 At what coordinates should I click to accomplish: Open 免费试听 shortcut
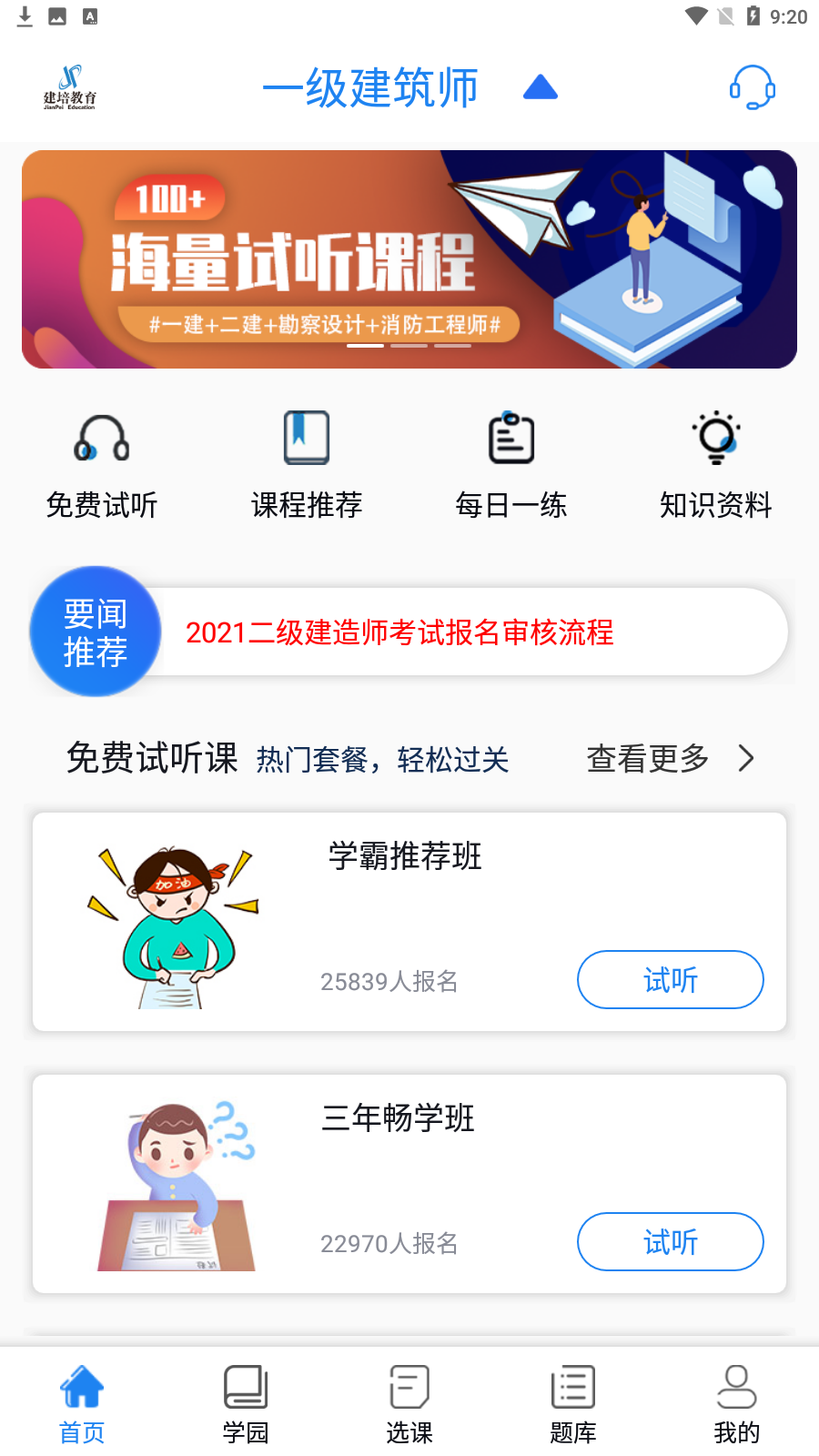click(102, 465)
